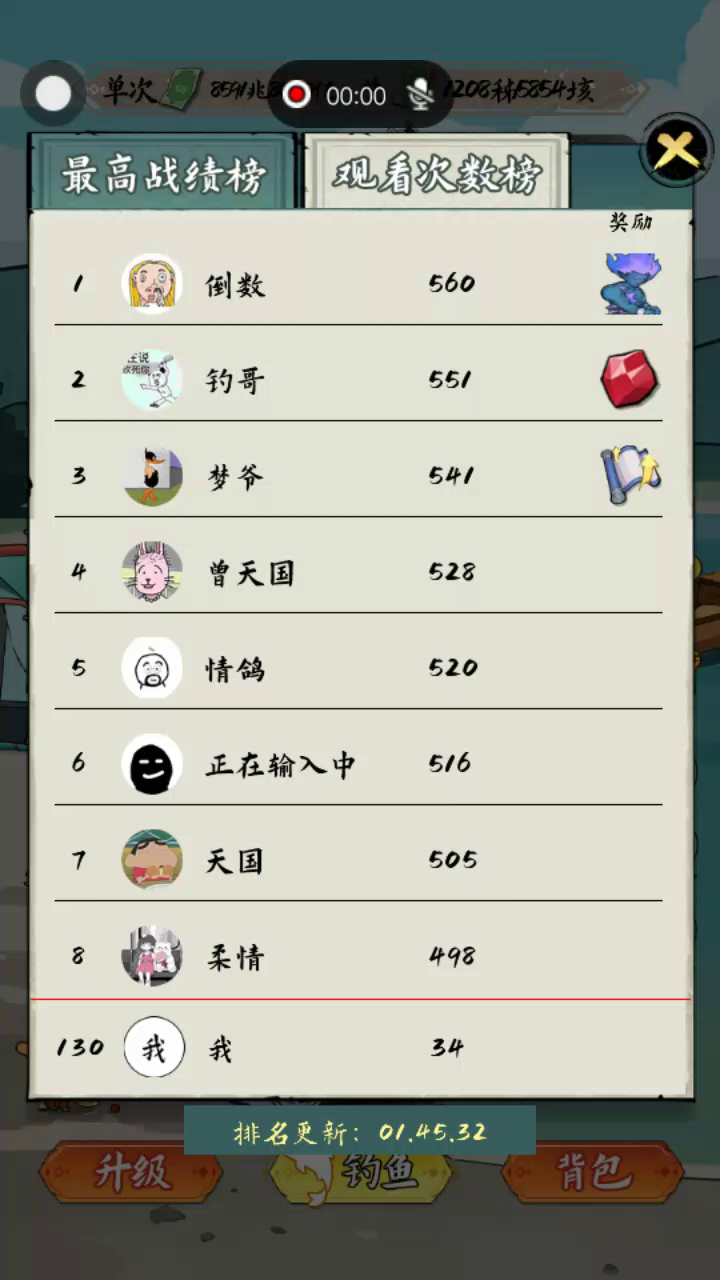Select the 观看次数榜 tab

coord(437,174)
